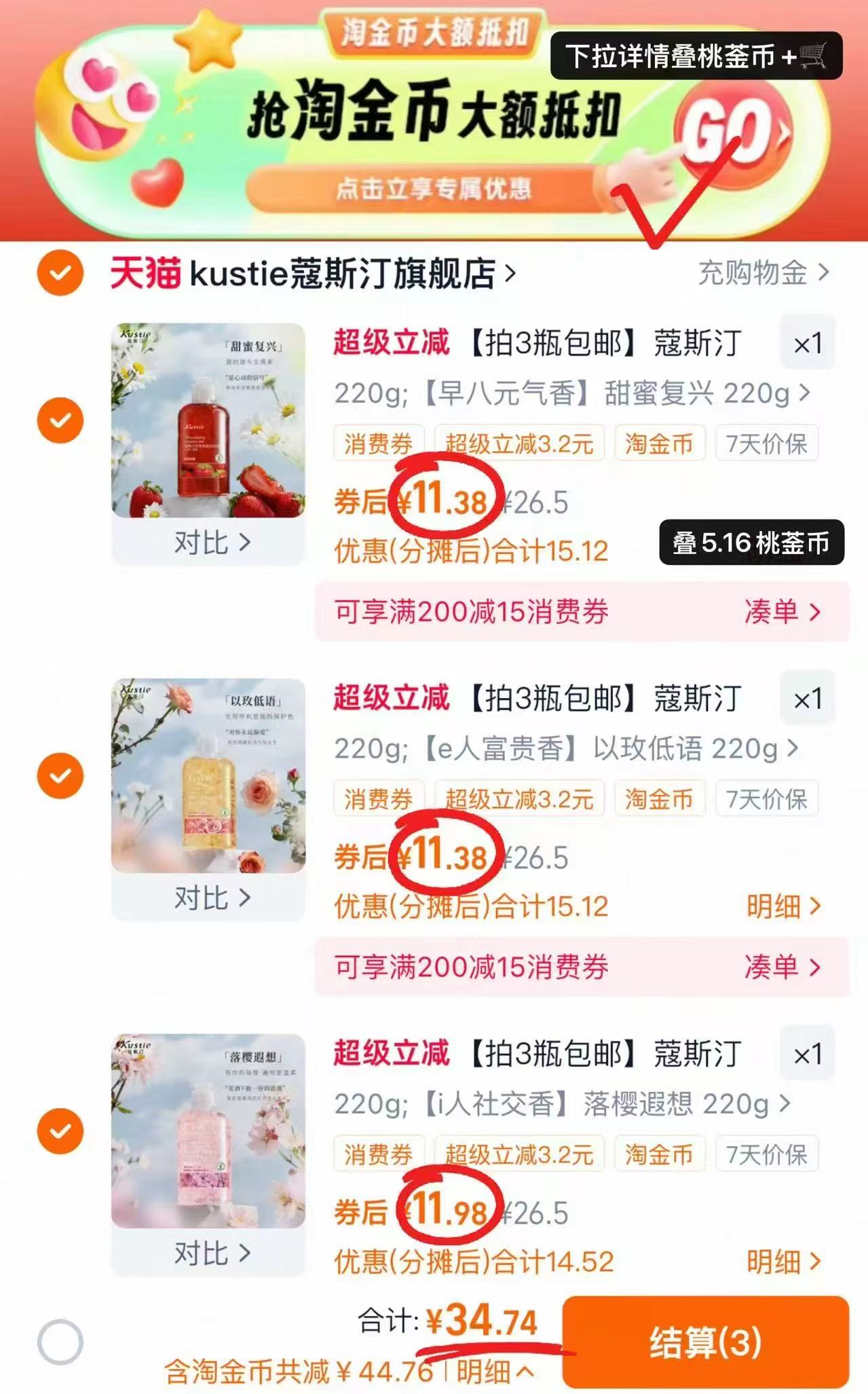The width and height of the screenshot is (868, 1394).
Task: Deselect the 落樱遐想 220g item
Action: 60,1131
